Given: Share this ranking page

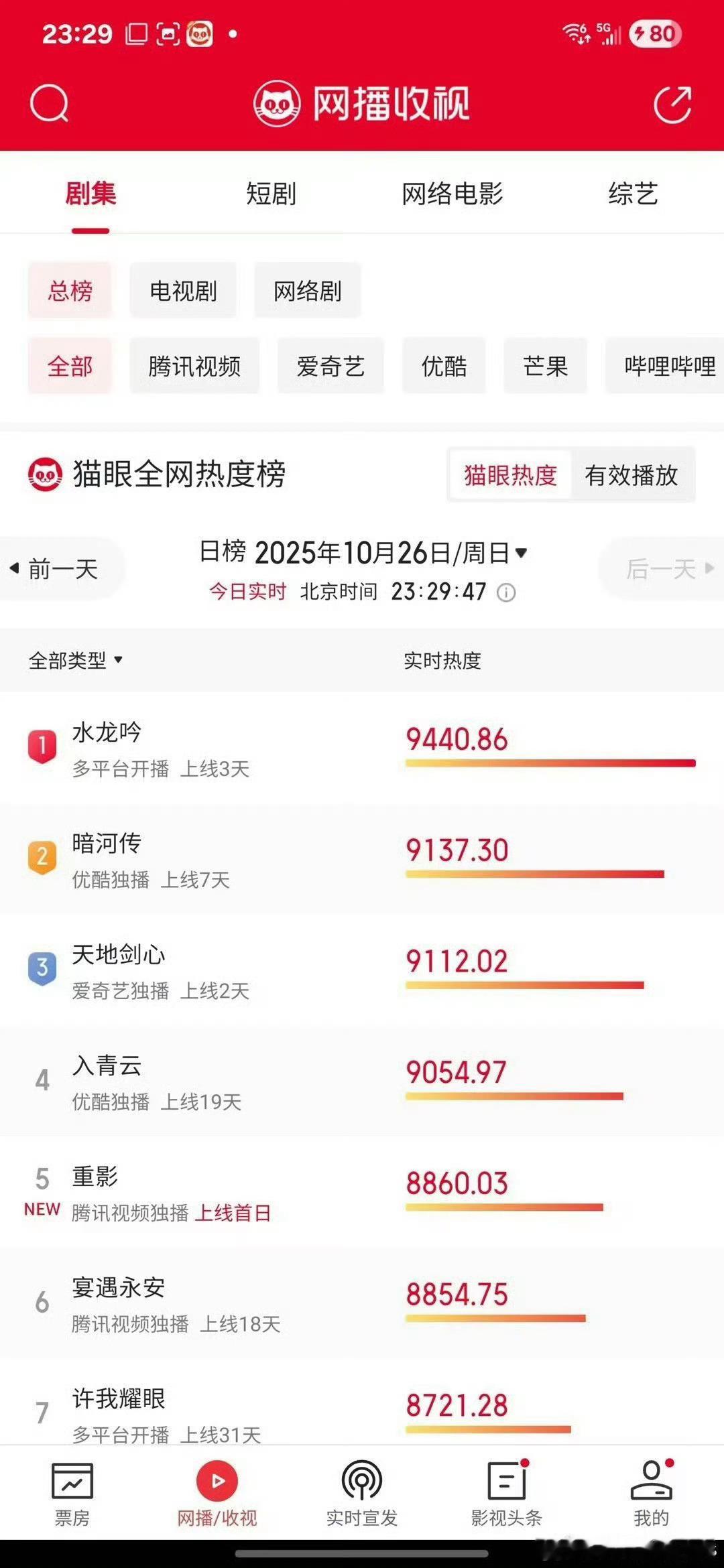Looking at the screenshot, I should [x=672, y=105].
